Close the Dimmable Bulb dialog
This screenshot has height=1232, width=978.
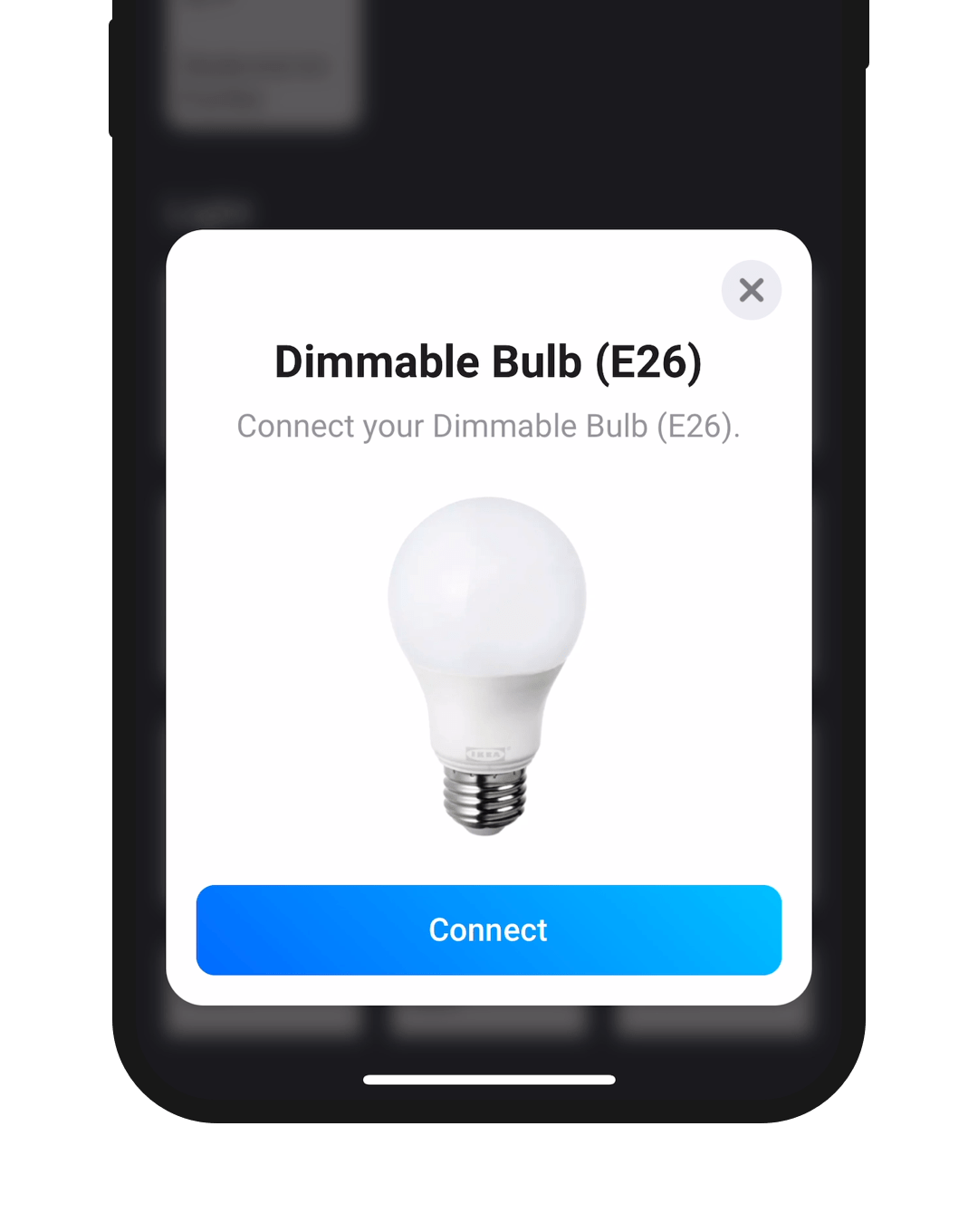(x=751, y=290)
